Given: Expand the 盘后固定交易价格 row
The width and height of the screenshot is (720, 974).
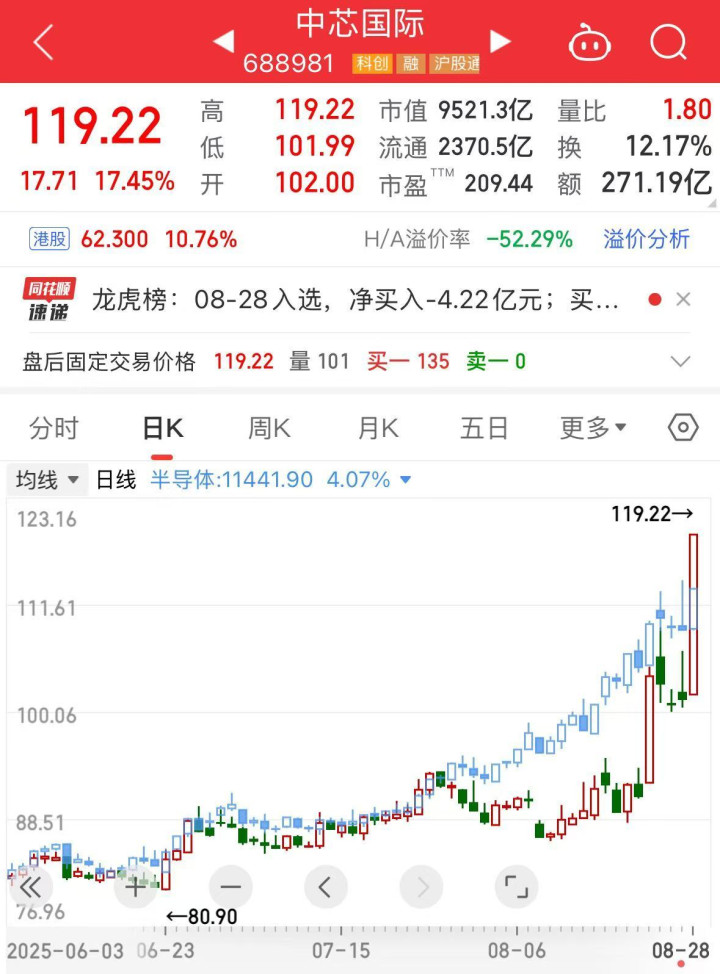Looking at the screenshot, I should 680,361.
